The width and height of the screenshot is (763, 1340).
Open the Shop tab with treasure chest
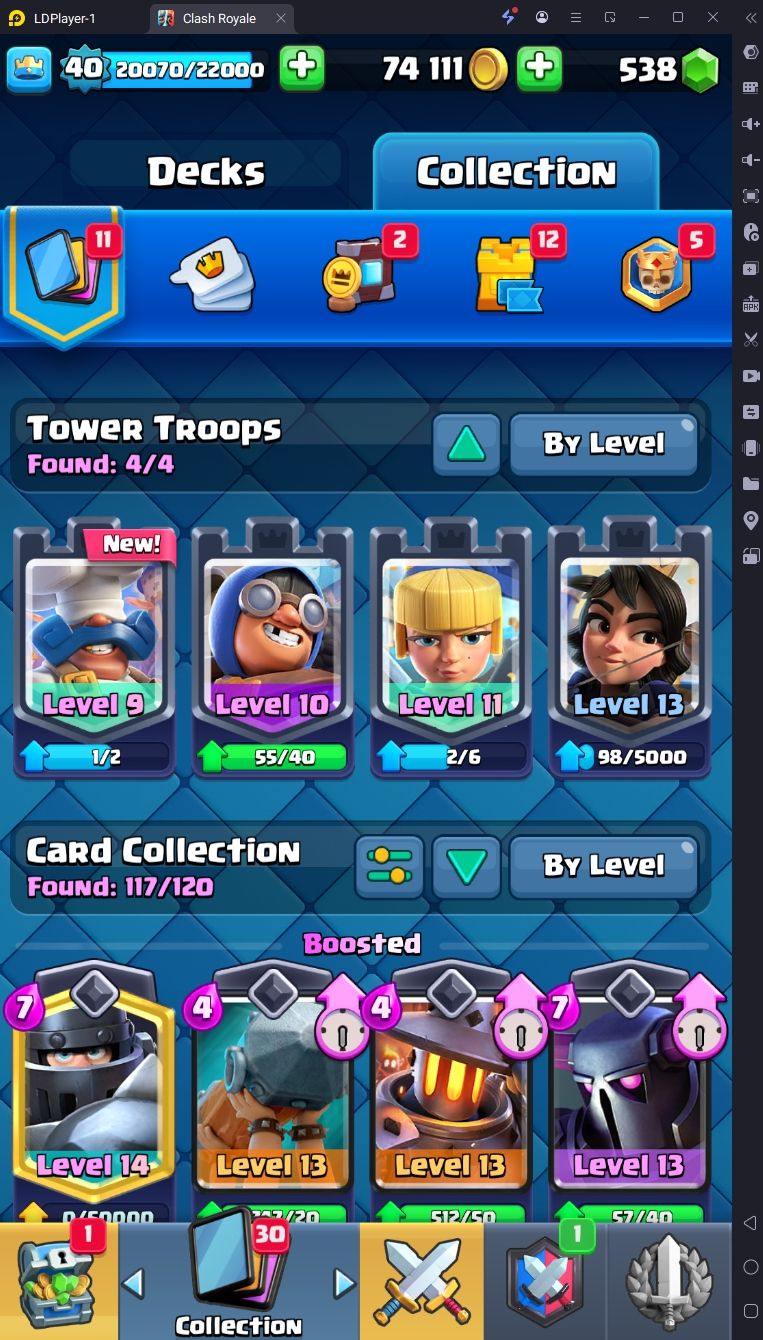[x=59, y=1282]
